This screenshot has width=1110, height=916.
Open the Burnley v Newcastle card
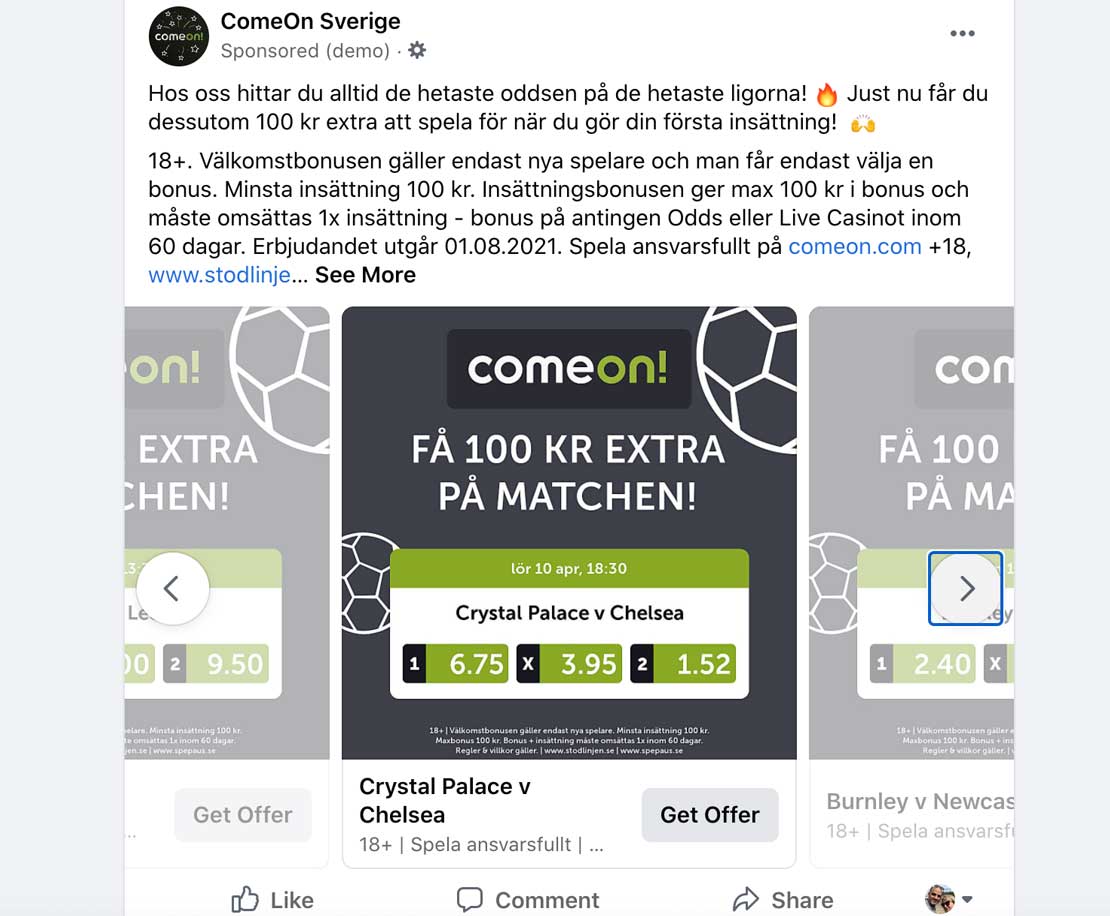pyautogui.click(x=918, y=802)
